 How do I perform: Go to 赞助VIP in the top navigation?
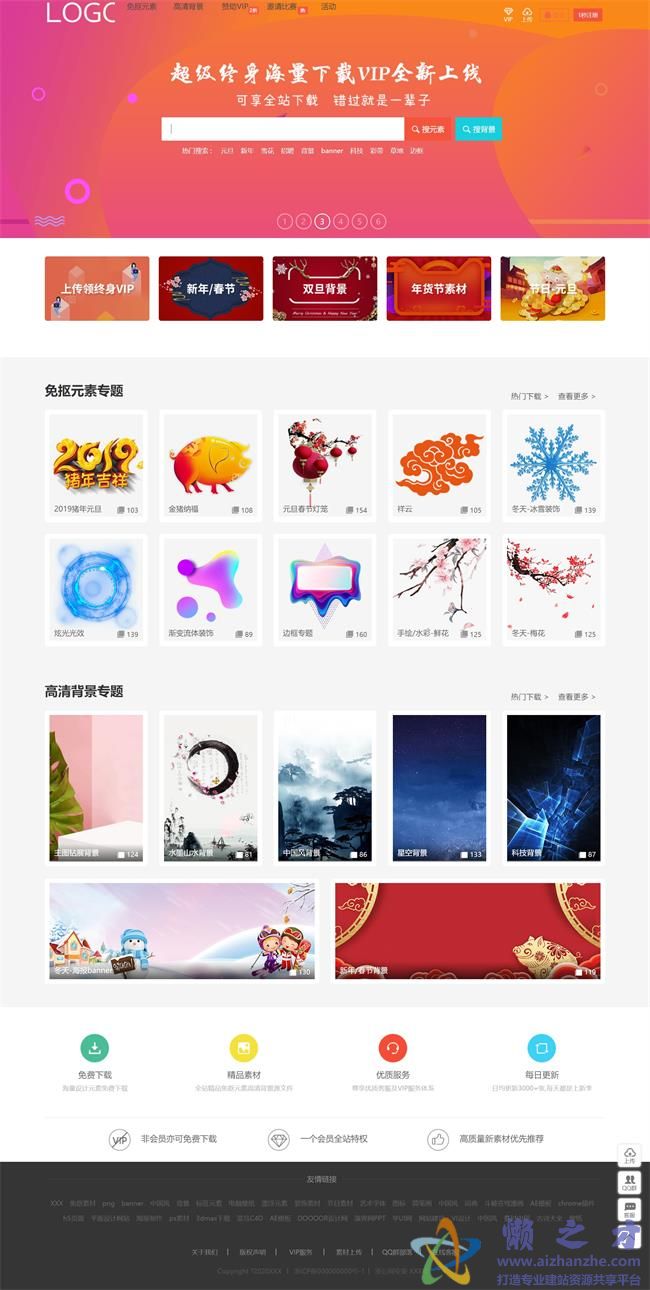pyautogui.click(x=236, y=7)
